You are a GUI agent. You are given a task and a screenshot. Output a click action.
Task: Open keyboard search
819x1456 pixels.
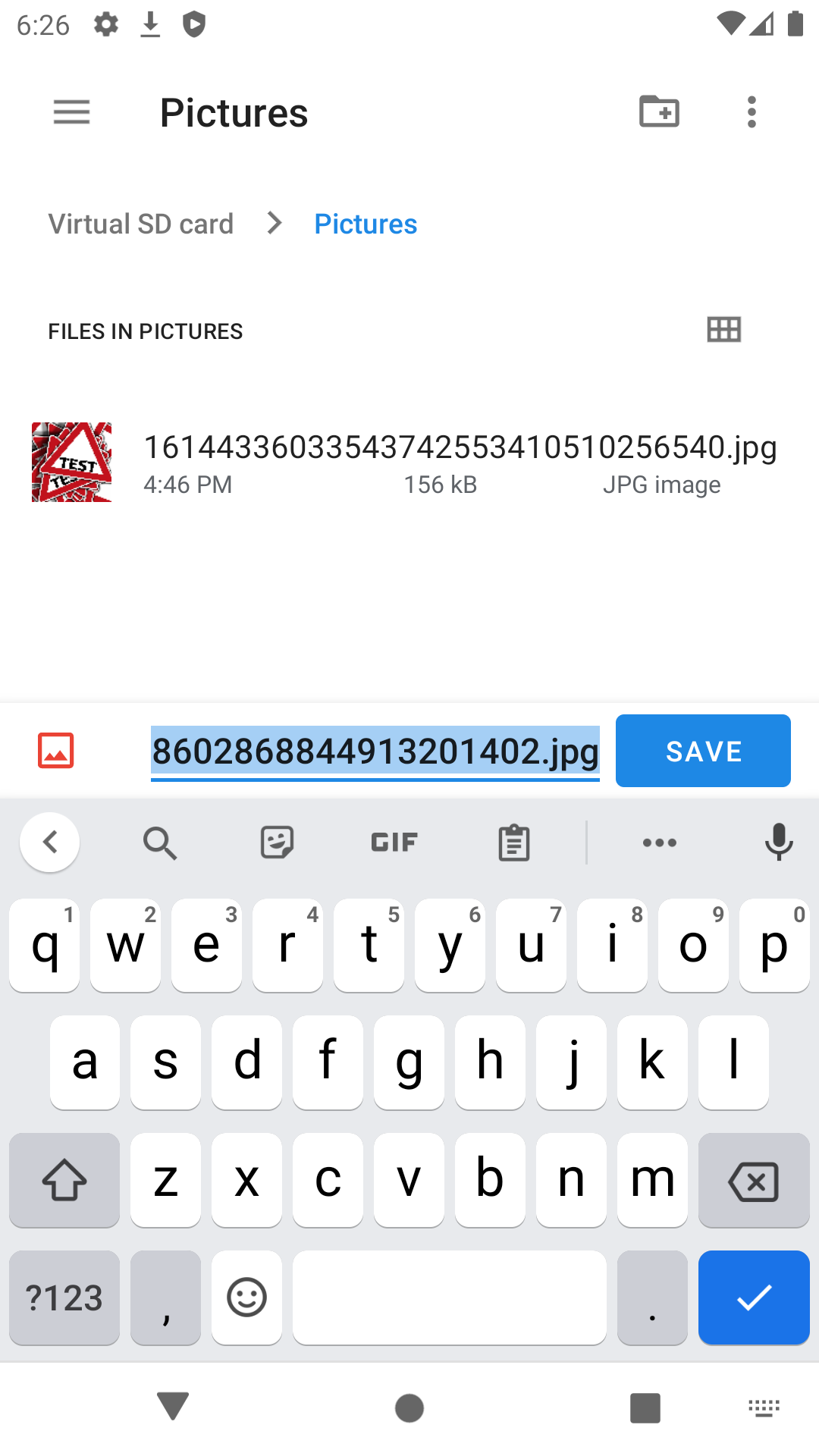[159, 843]
